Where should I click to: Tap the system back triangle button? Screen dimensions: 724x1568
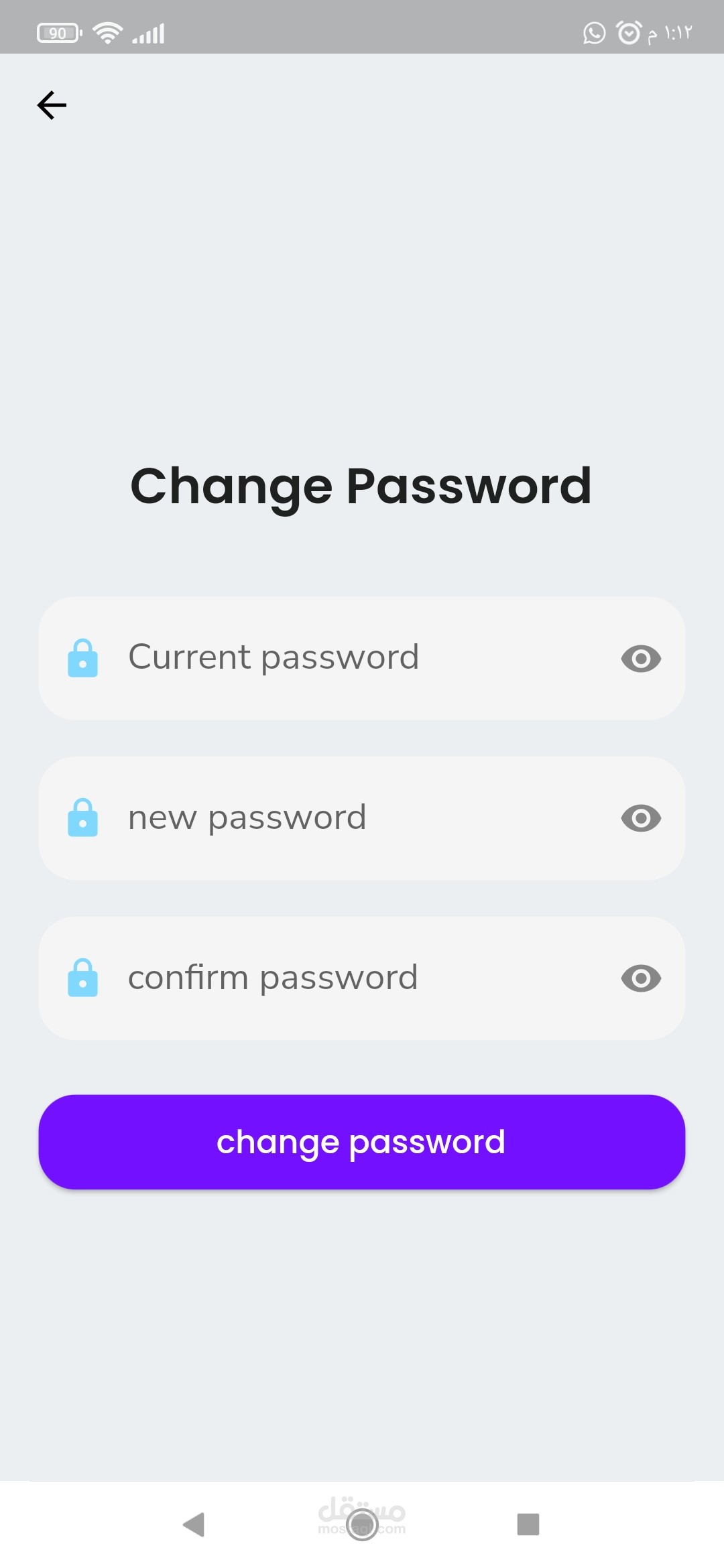tap(194, 1524)
